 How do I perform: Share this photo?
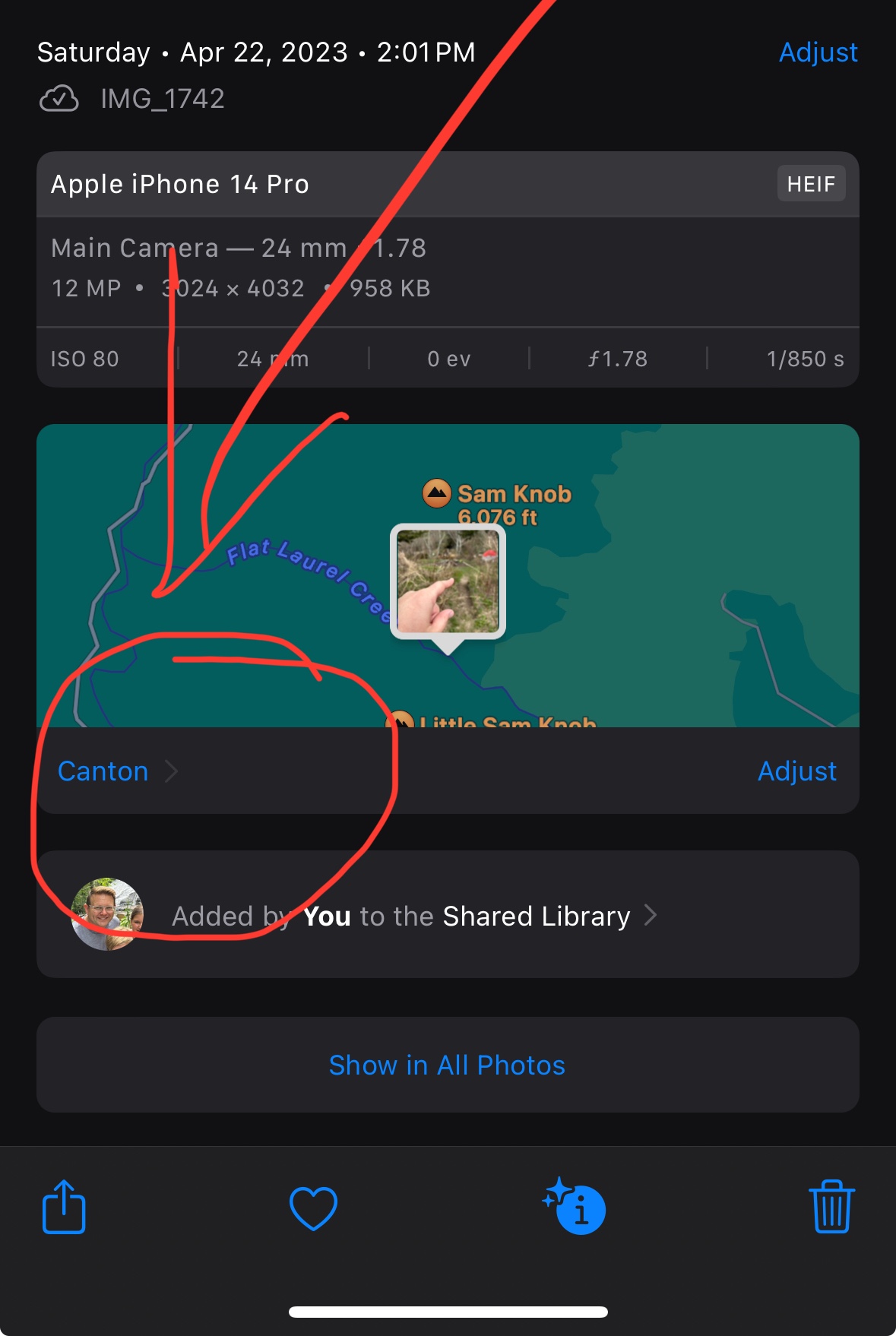(x=64, y=1207)
